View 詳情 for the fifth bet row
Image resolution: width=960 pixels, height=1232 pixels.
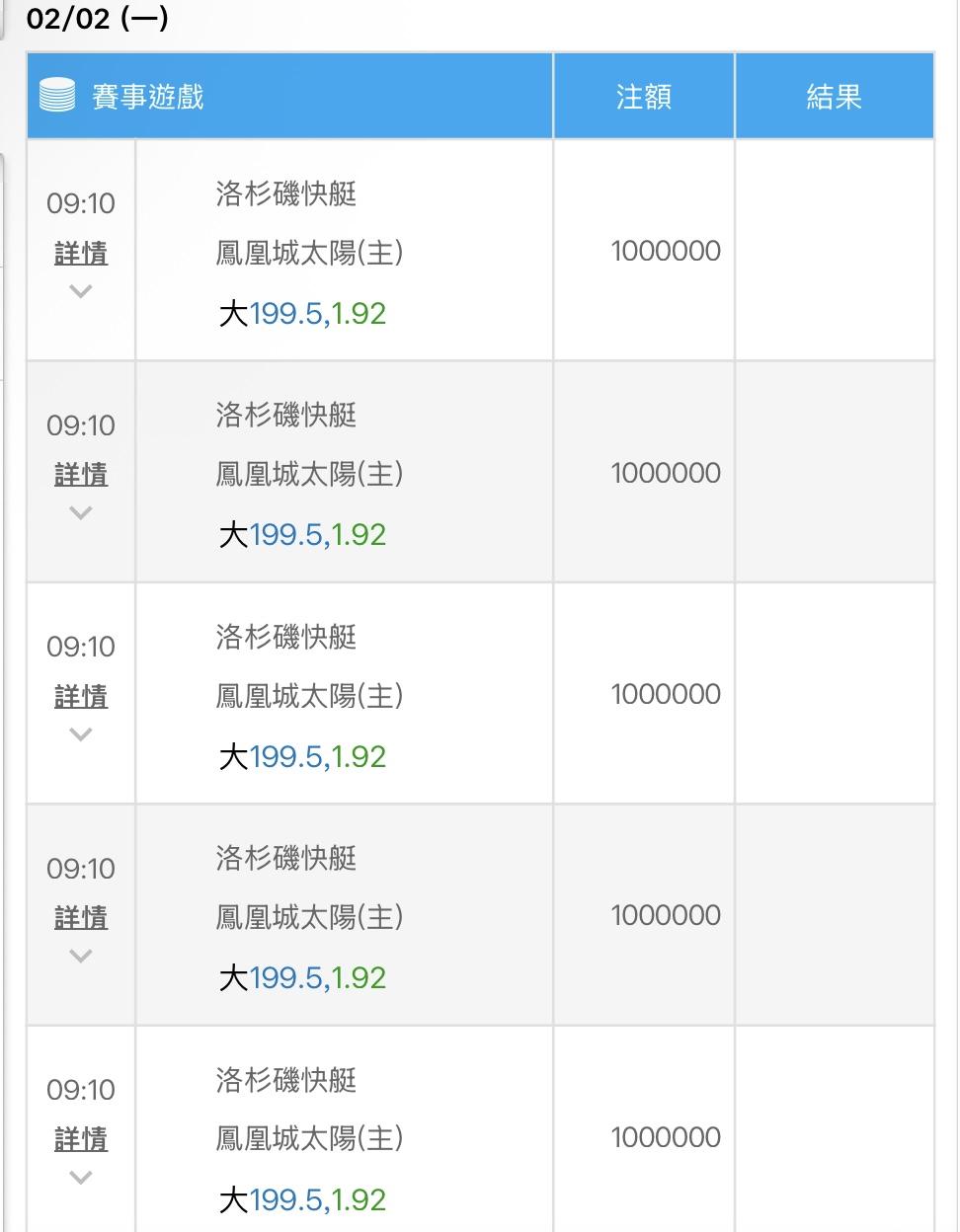pyautogui.click(x=81, y=1139)
